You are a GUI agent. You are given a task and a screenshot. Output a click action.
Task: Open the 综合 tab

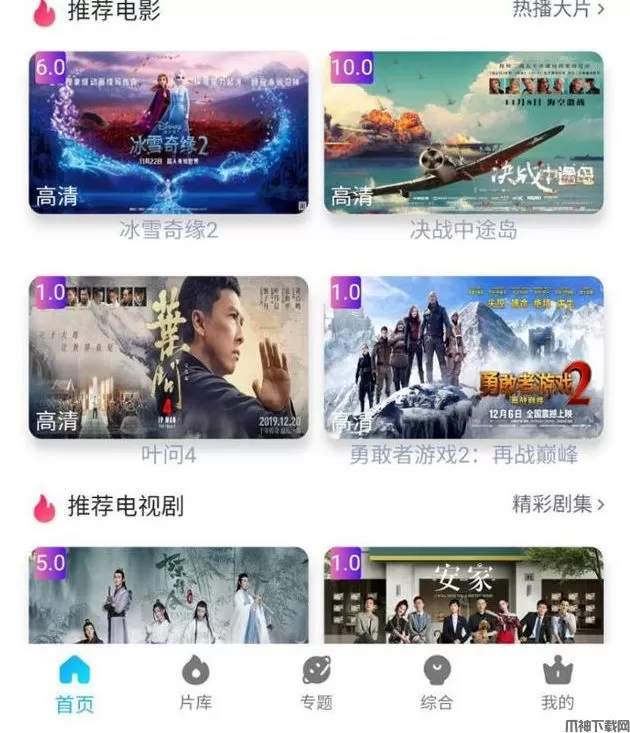coord(437,684)
